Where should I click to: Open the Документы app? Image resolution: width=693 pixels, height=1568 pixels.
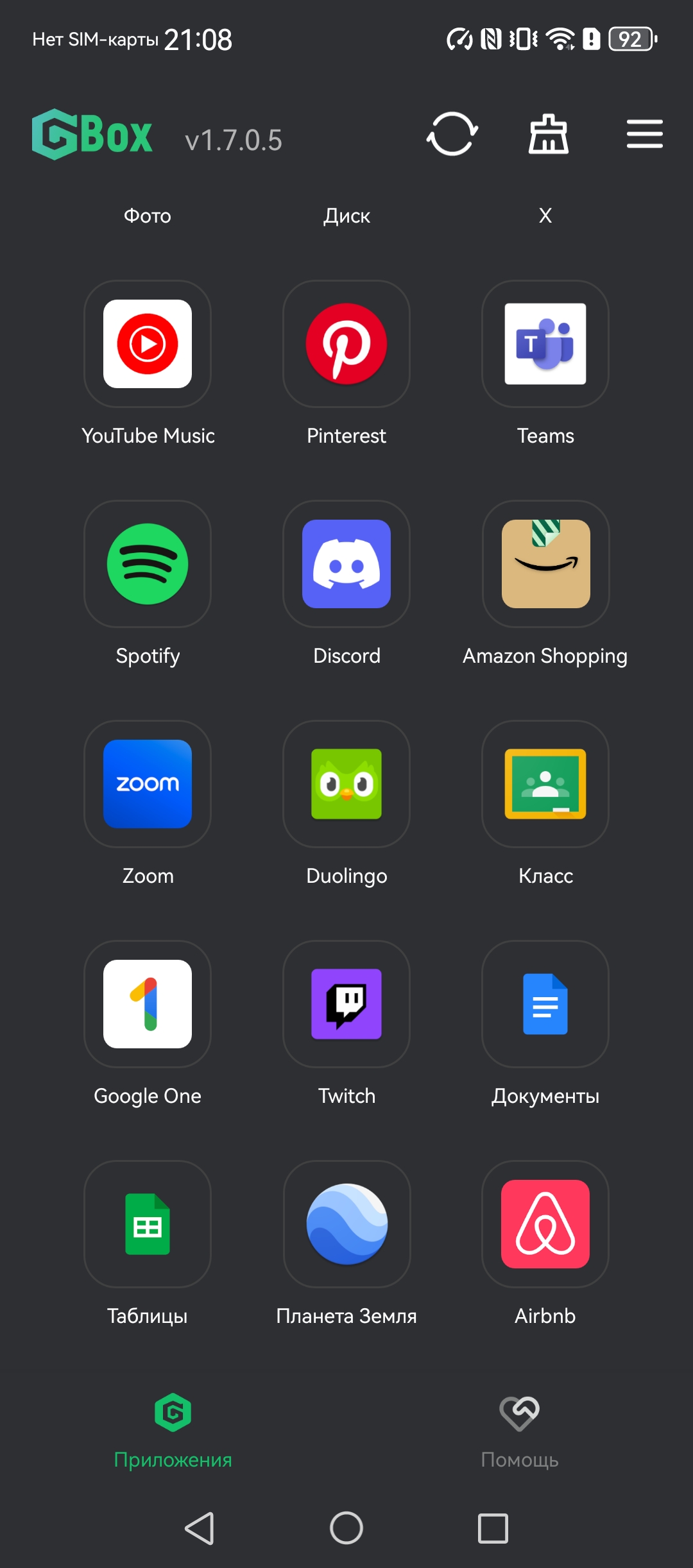click(x=545, y=1004)
